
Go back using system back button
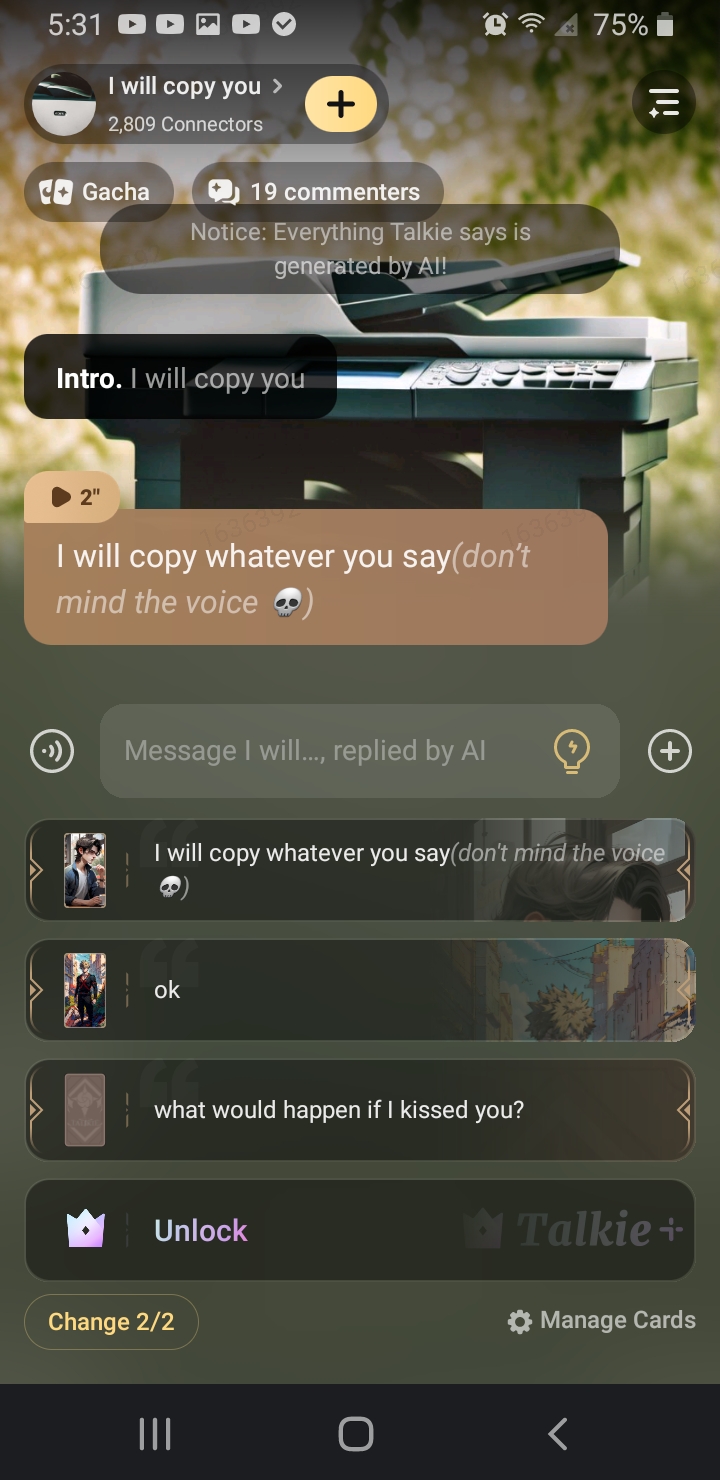[558, 1433]
